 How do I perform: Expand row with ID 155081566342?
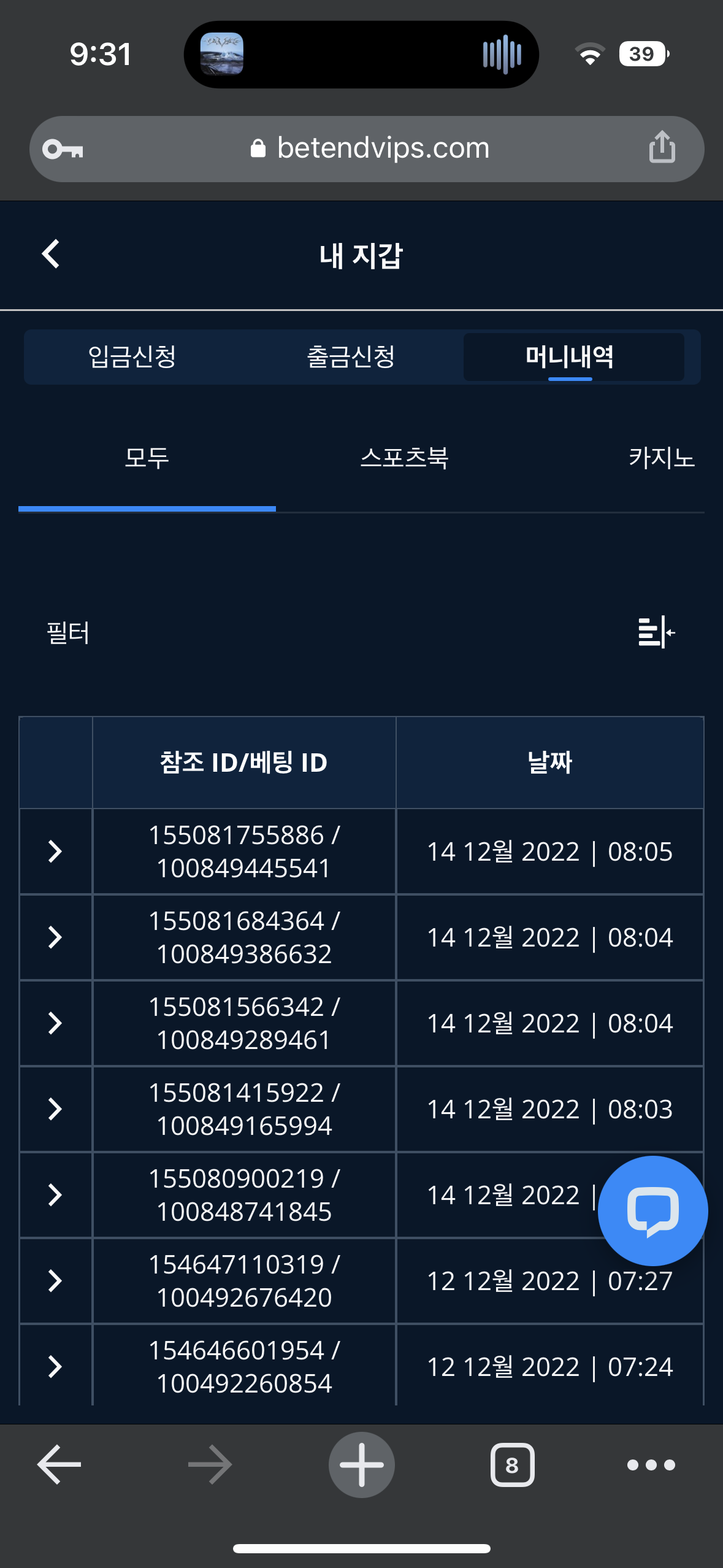(55, 1023)
